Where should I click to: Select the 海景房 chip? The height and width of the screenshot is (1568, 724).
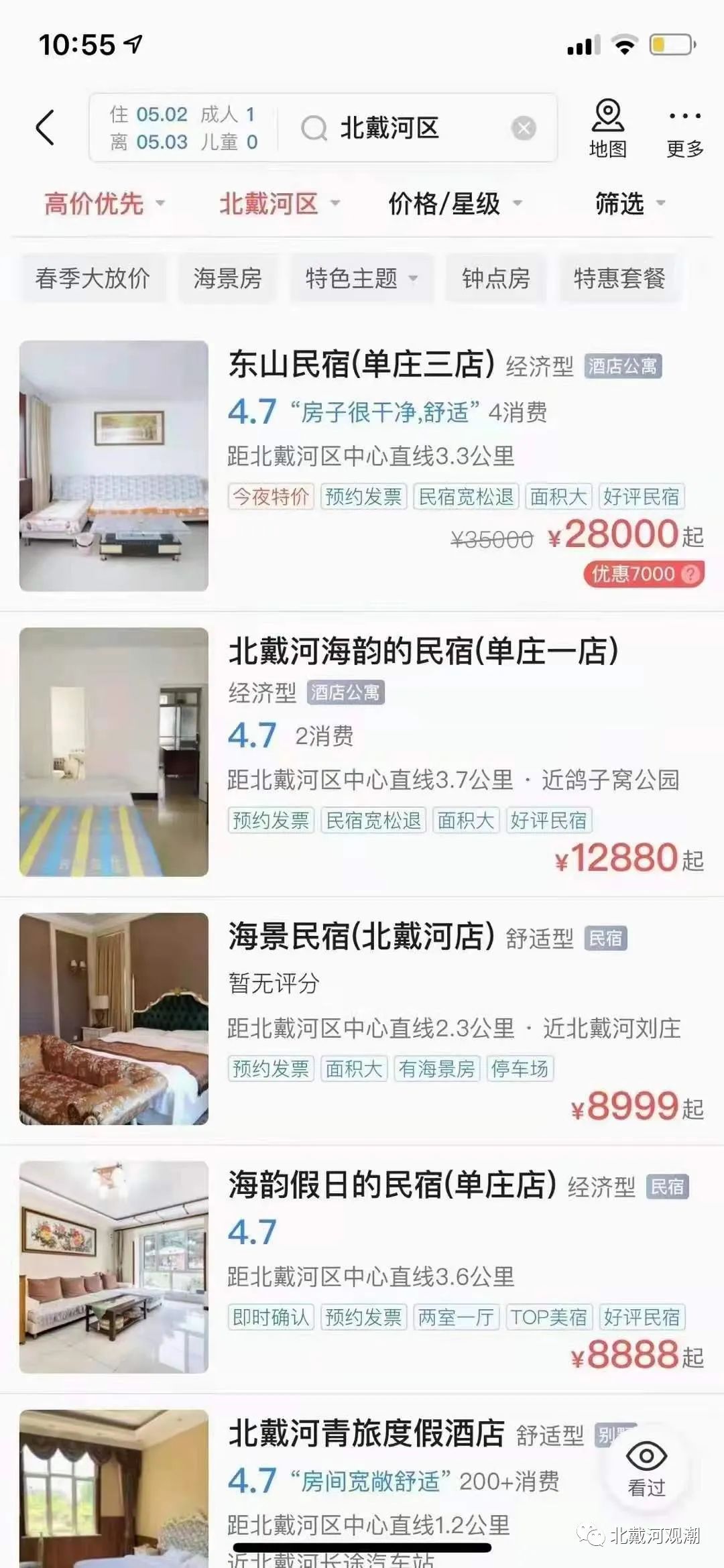point(227,278)
